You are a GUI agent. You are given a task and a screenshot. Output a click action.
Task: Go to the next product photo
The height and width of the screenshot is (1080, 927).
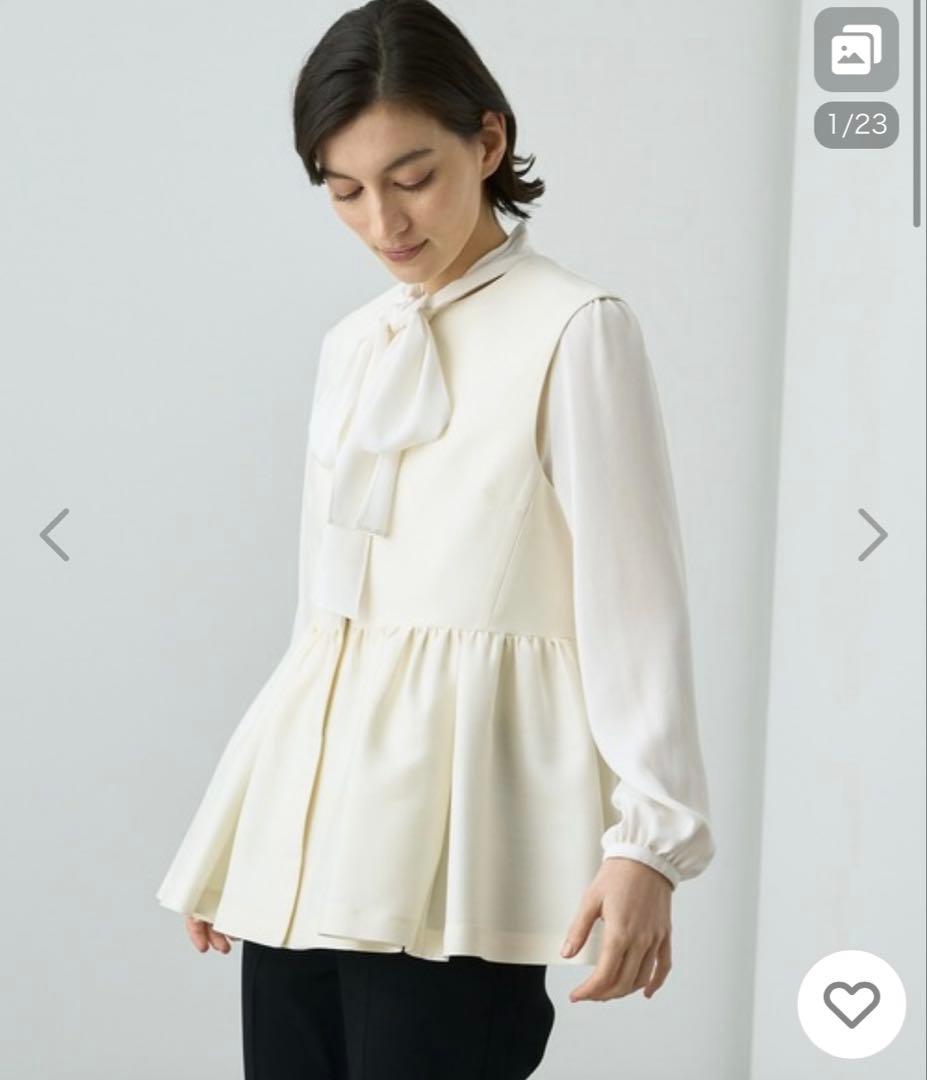pyautogui.click(x=872, y=535)
